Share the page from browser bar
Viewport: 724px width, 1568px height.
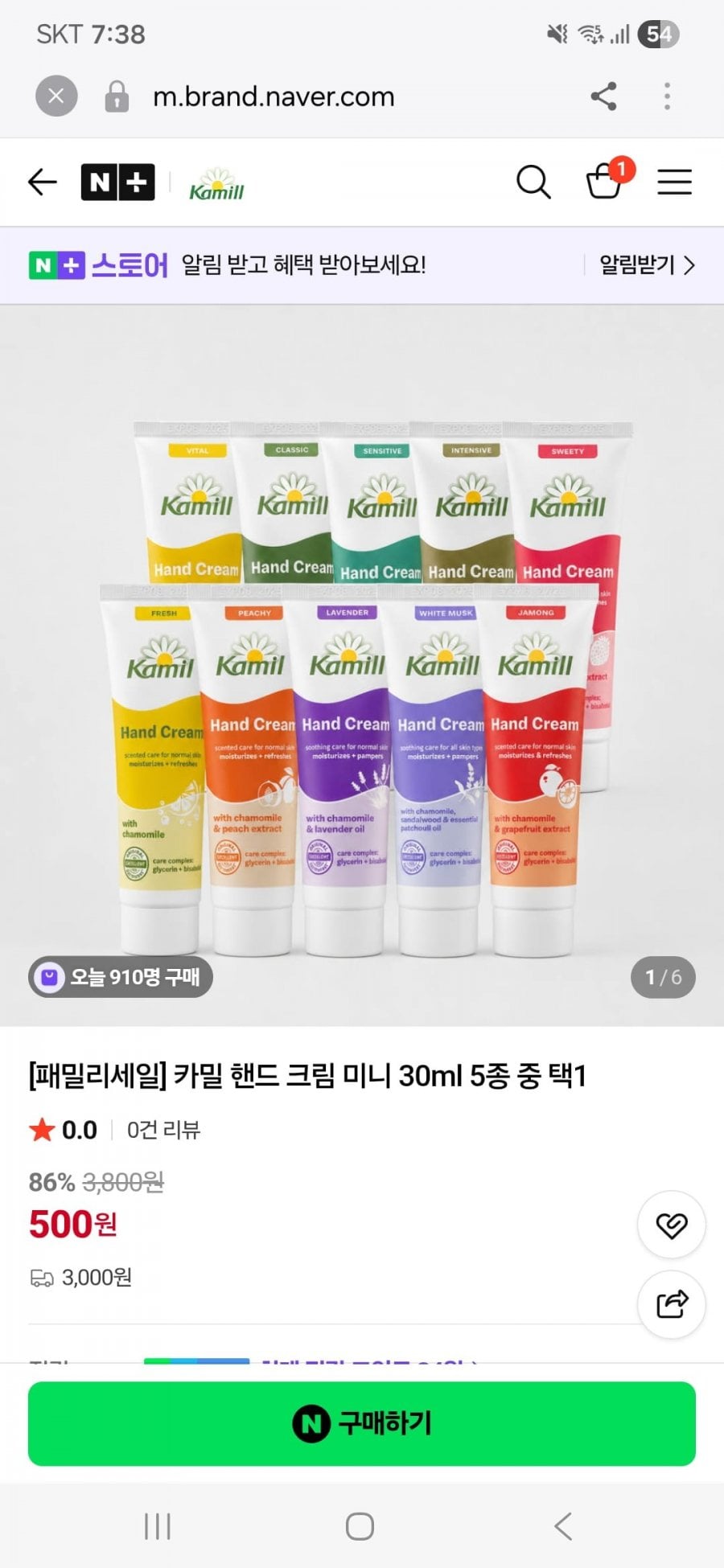point(604,96)
